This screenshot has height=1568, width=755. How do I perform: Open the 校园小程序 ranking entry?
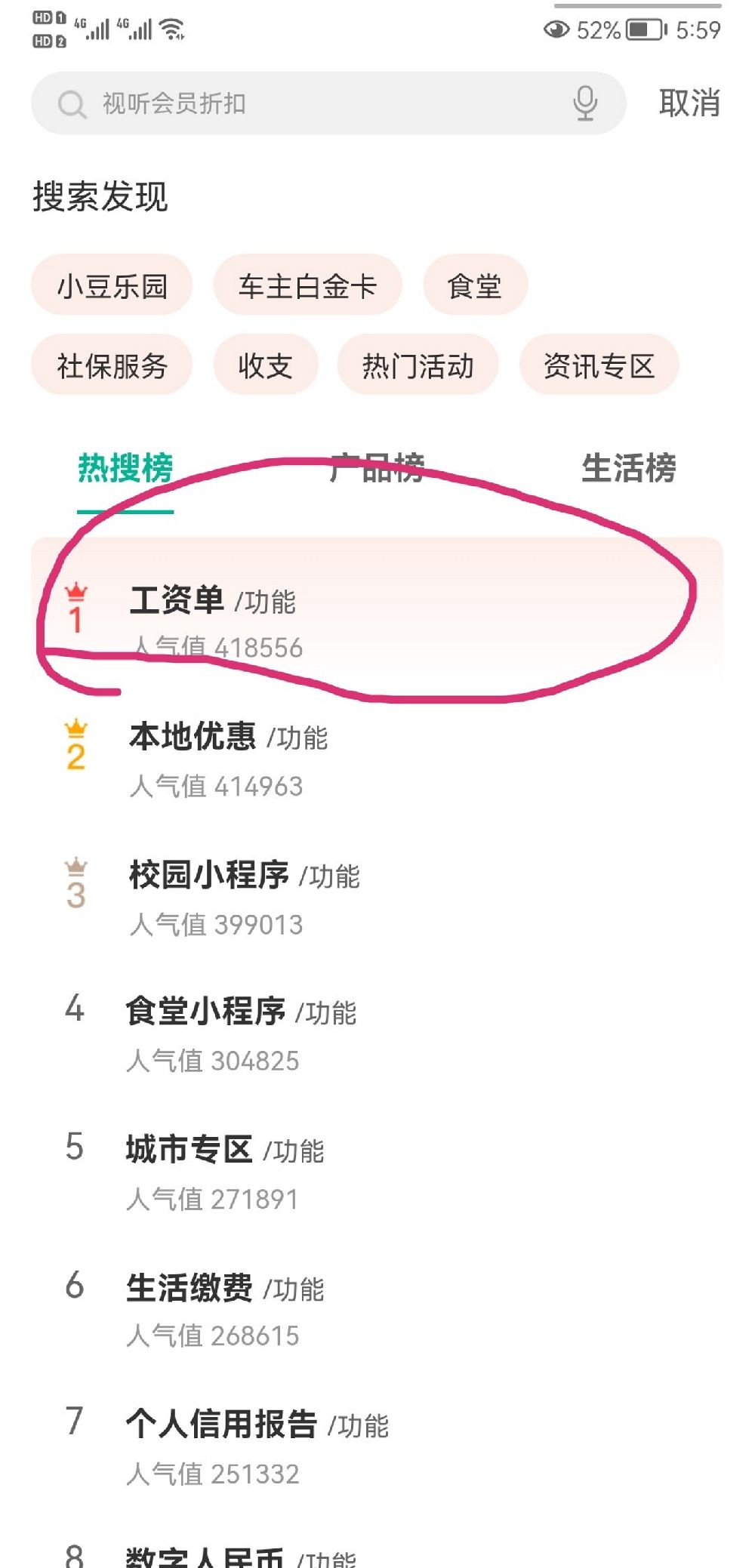[x=377, y=897]
